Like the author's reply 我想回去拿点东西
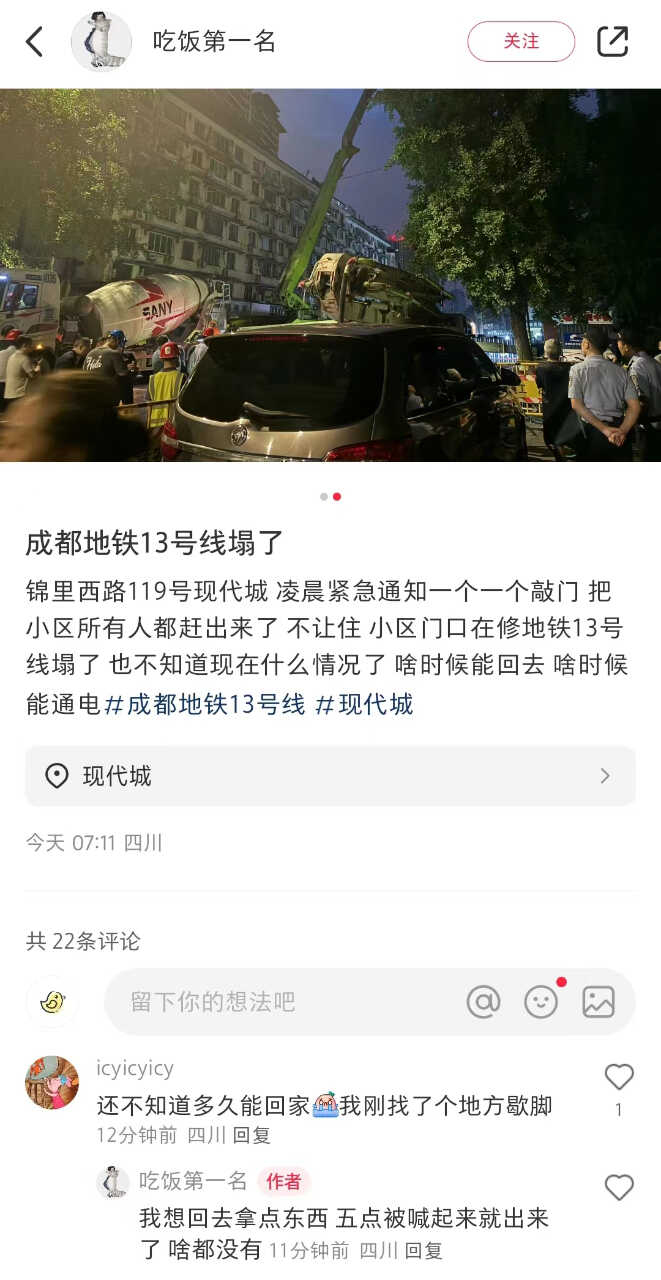Image resolution: width=661 pixels, height=1280 pixels. [x=619, y=1187]
